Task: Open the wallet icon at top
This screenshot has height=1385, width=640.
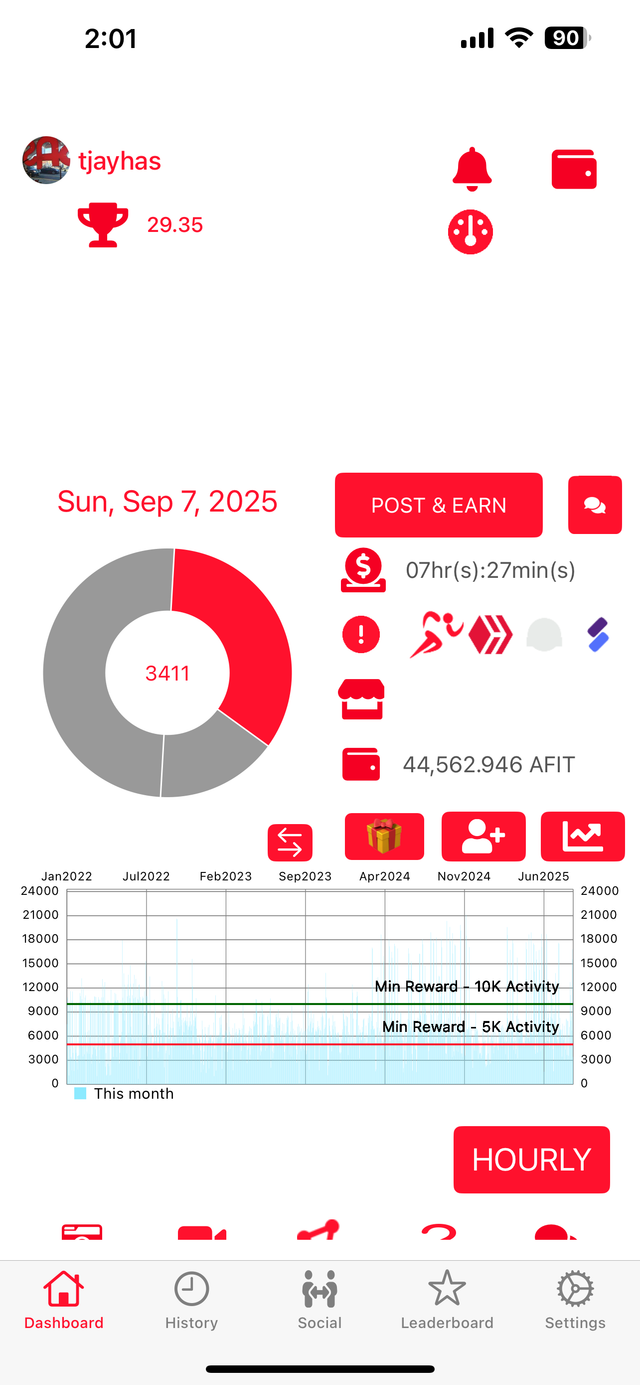Action: point(574,169)
